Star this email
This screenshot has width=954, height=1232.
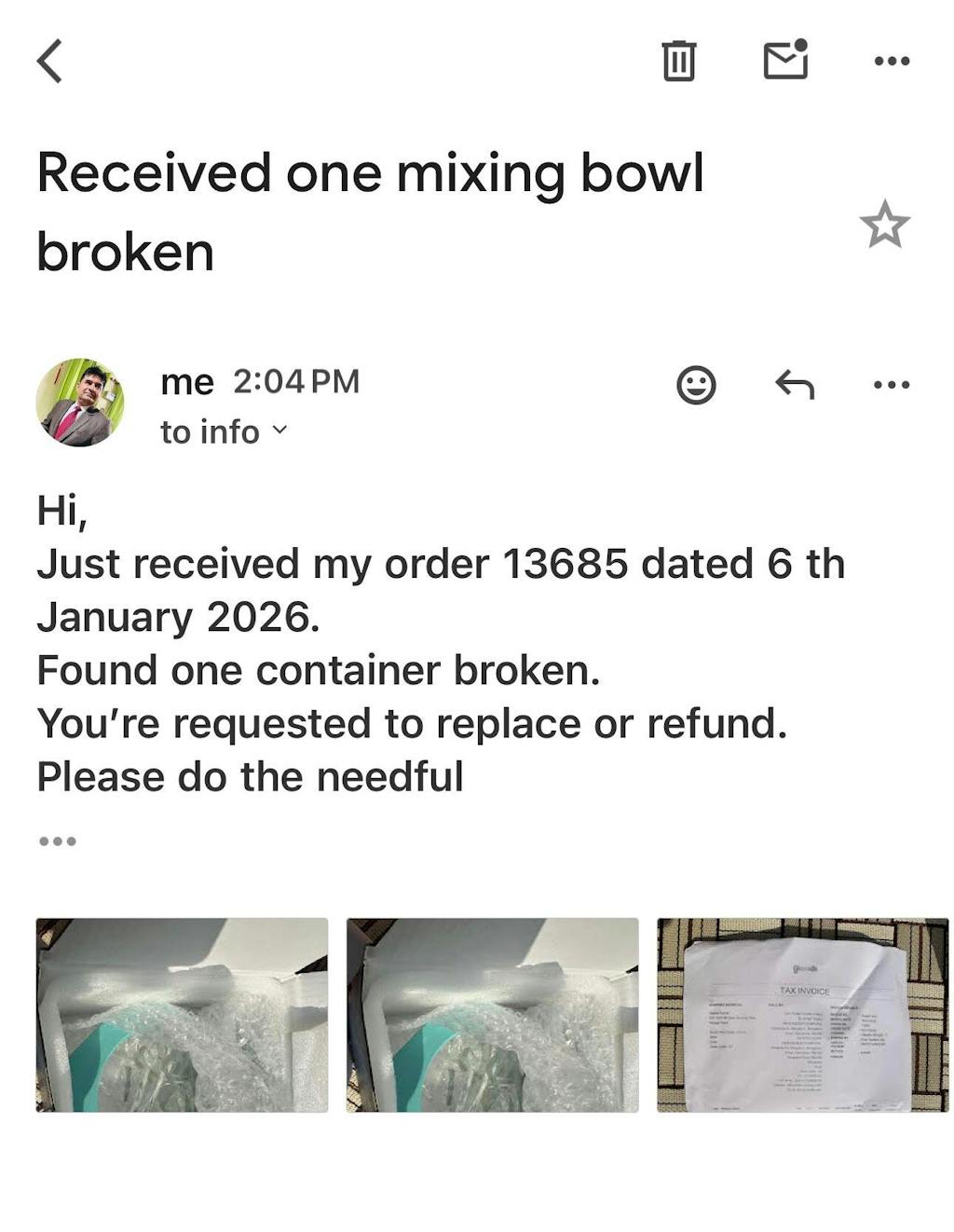(883, 226)
